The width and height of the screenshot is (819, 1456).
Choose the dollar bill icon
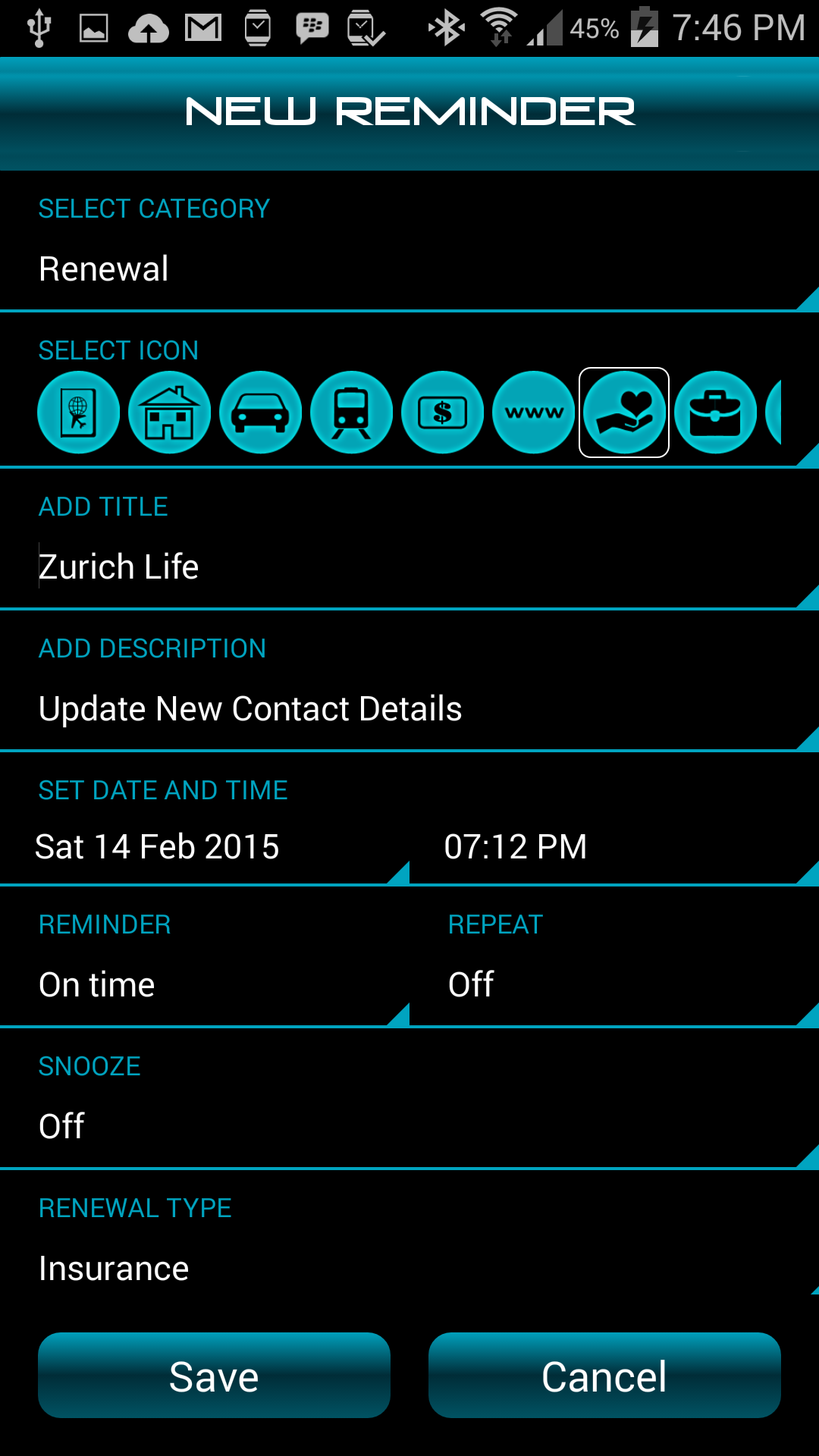443,413
